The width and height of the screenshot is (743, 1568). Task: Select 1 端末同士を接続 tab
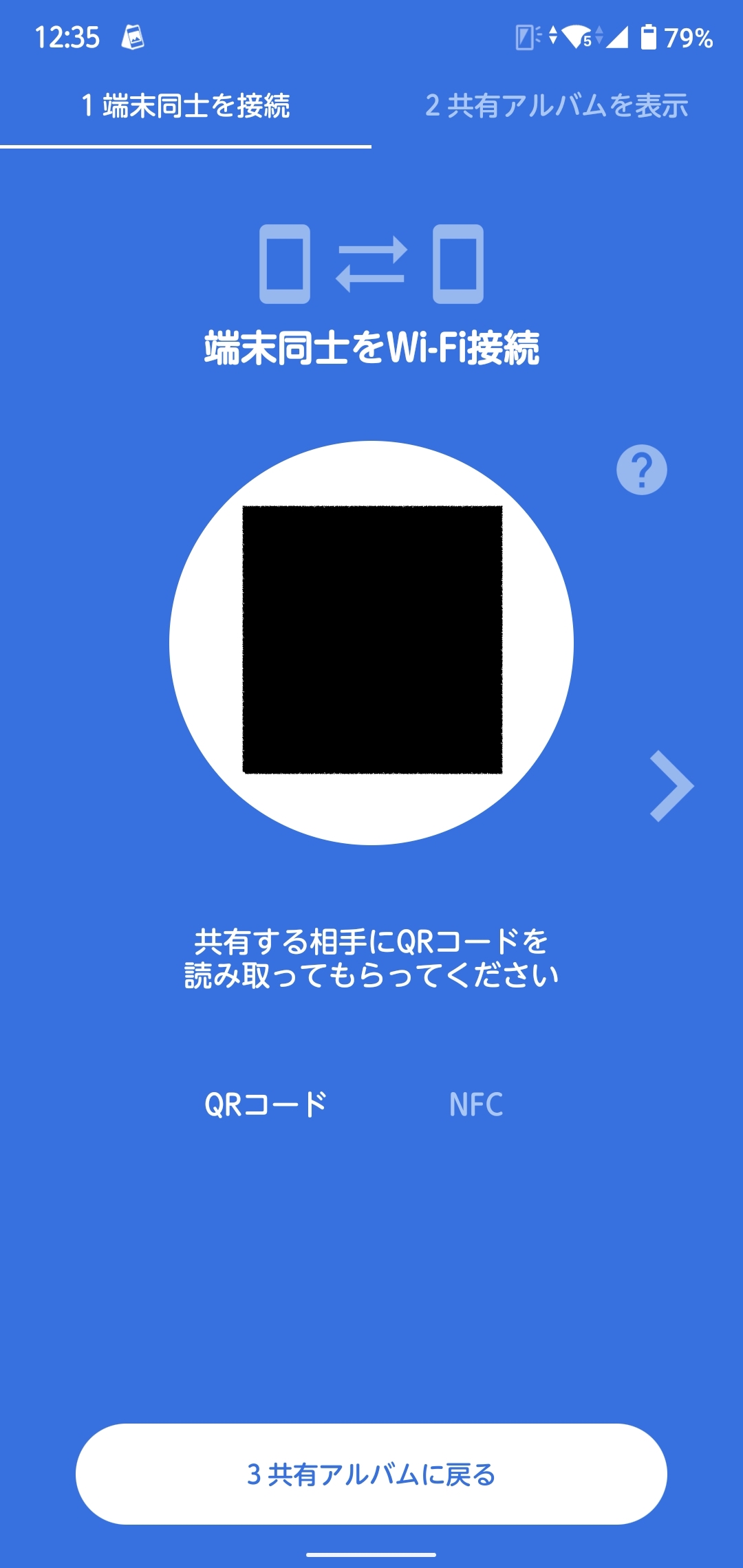[x=186, y=106]
